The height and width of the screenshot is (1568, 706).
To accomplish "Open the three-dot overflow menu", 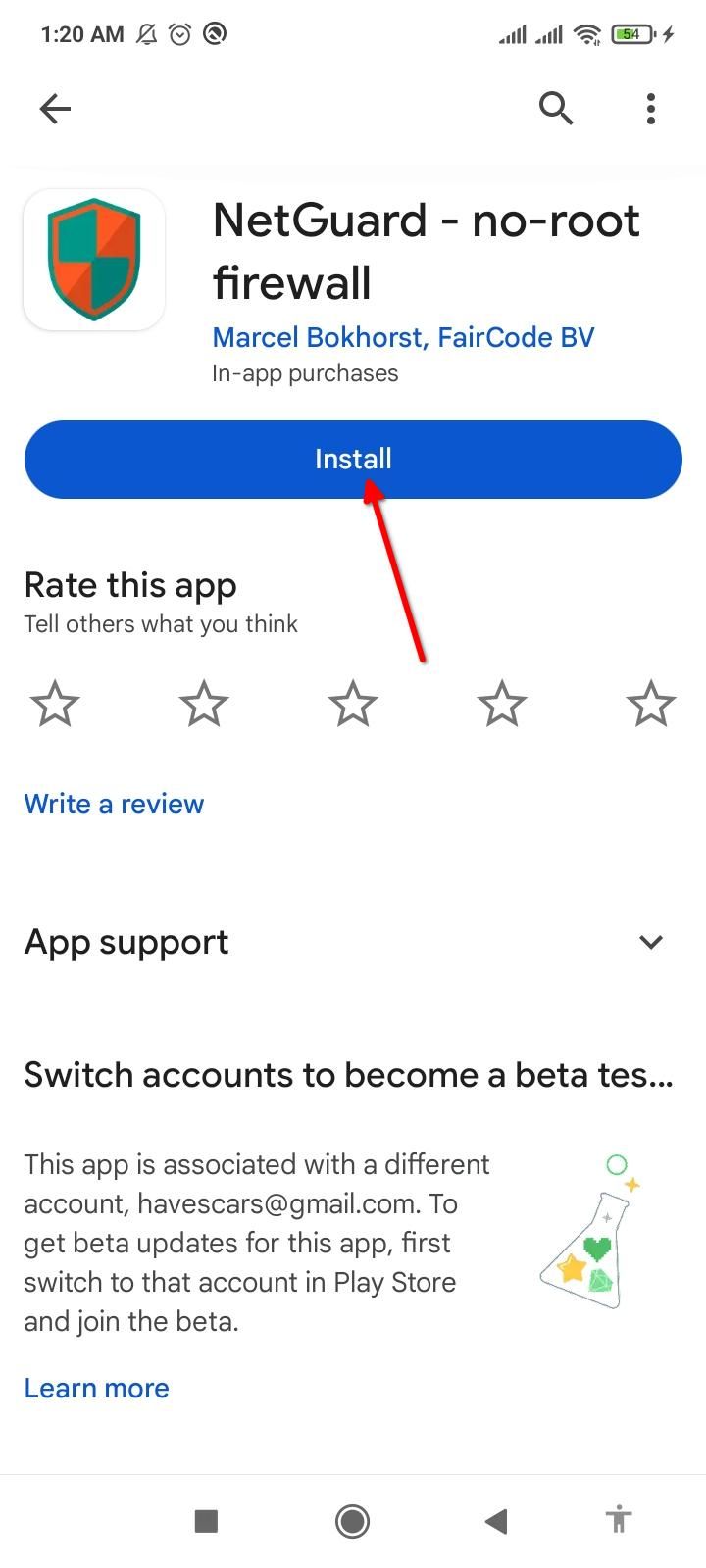I will [651, 109].
